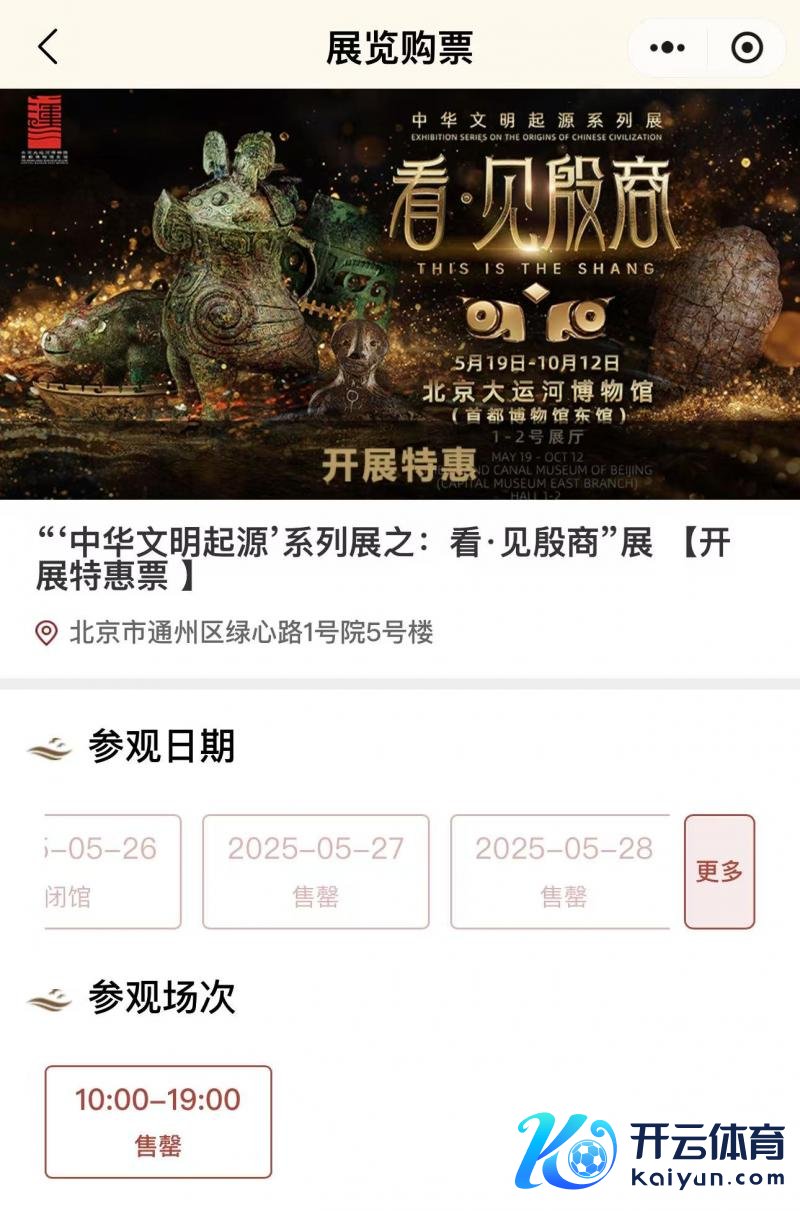Viewport: 800px width, 1211px height.
Task: Open the mini program three-dot menu
Action: click(667, 47)
